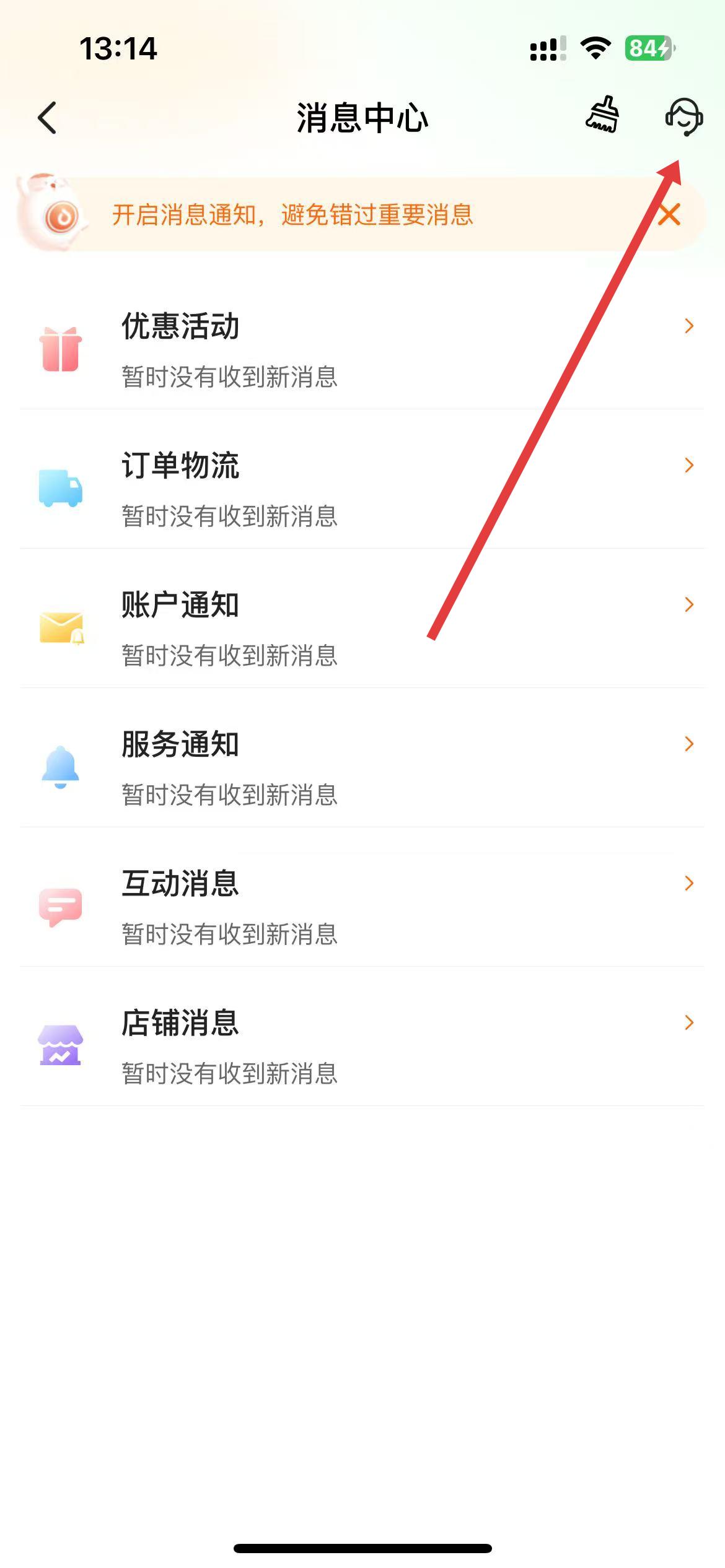This screenshot has width=725, height=1568.
Task: View 订单物流 messages
Action: [x=362, y=489]
